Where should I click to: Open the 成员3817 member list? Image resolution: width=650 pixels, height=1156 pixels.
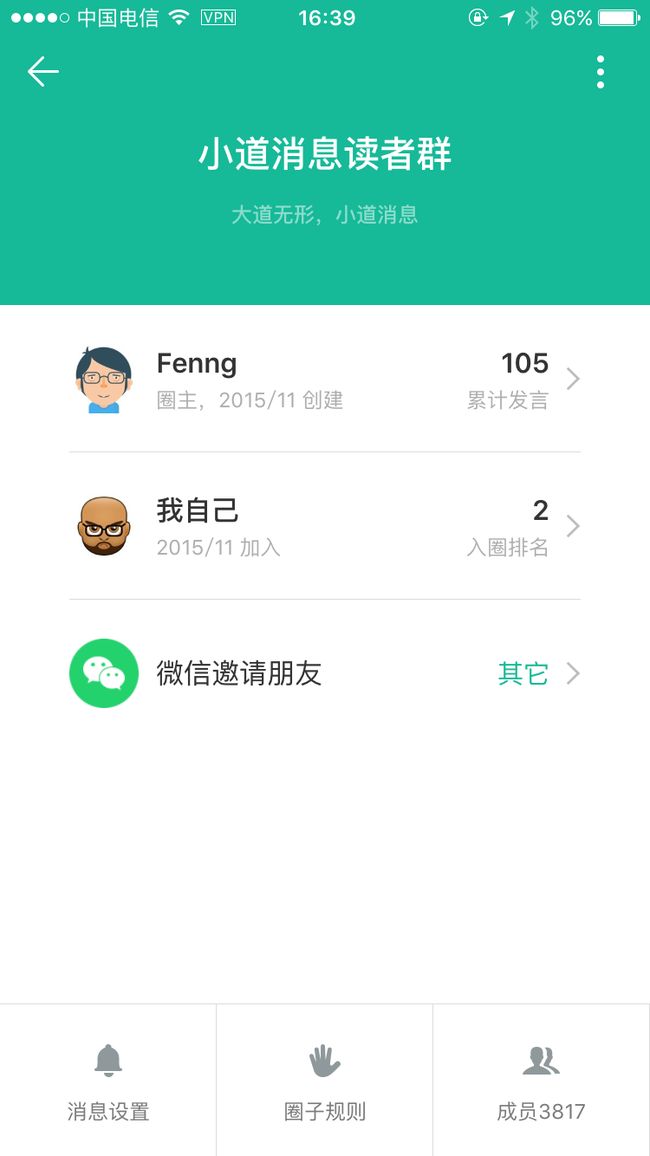click(x=542, y=1080)
